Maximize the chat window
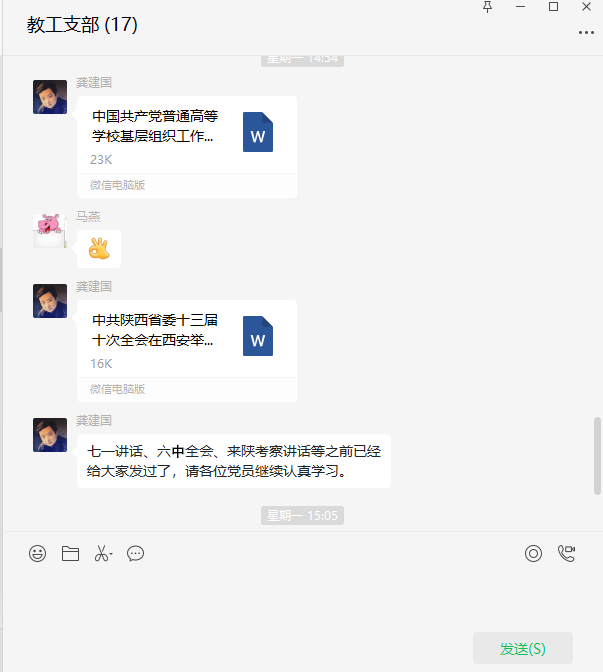603x672 pixels. pyautogui.click(x=553, y=7)
